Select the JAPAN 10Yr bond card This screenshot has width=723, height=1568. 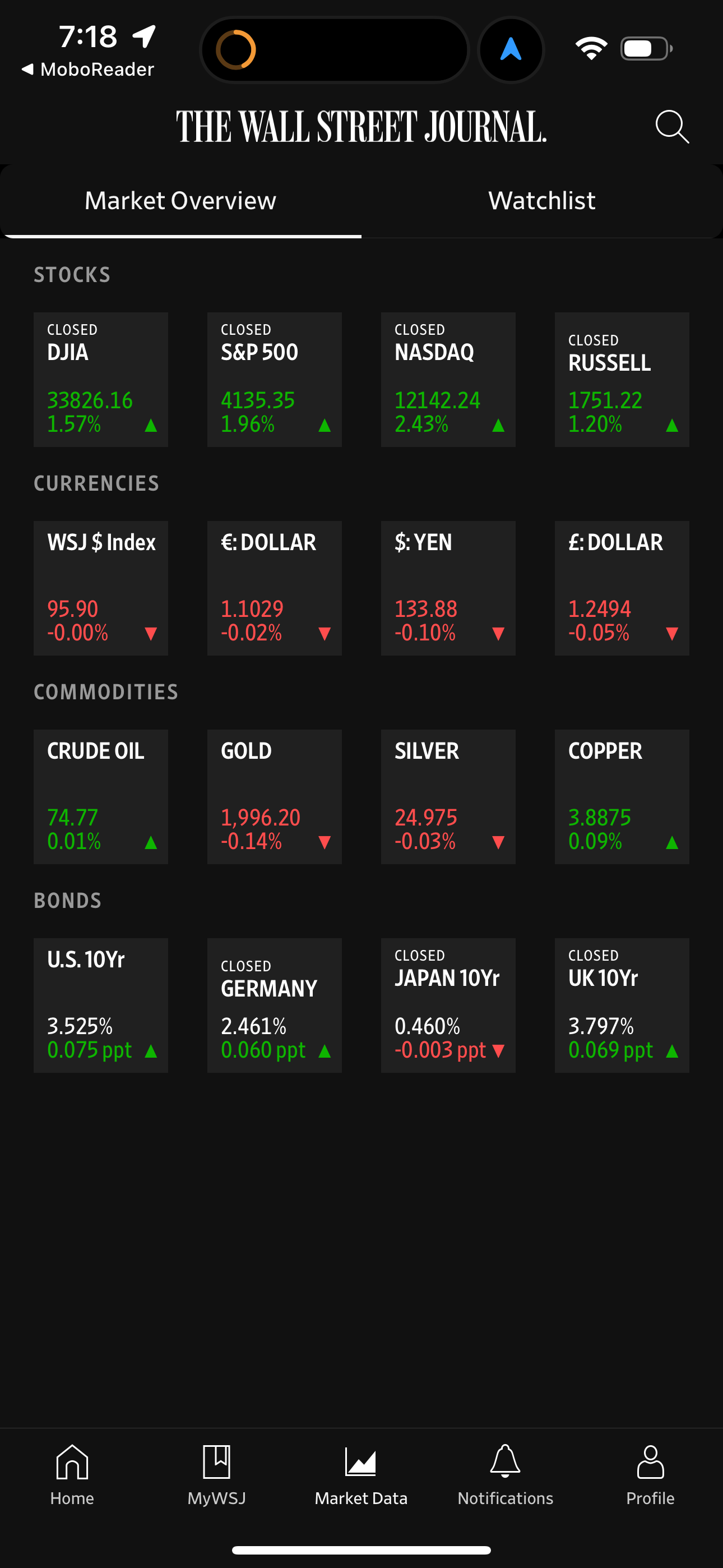448,1004
